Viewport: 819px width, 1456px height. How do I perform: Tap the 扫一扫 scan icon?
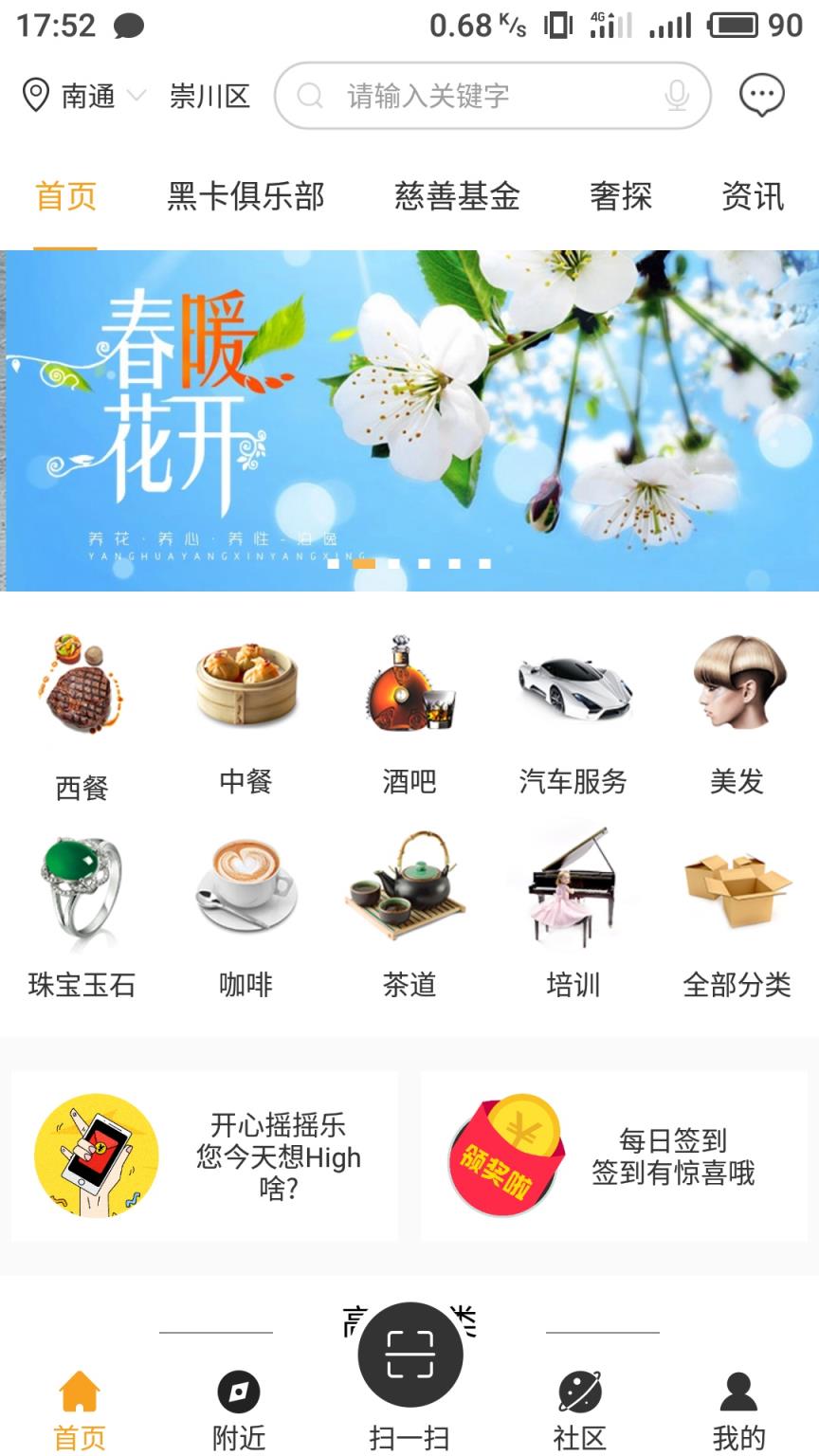point(409,1354)
